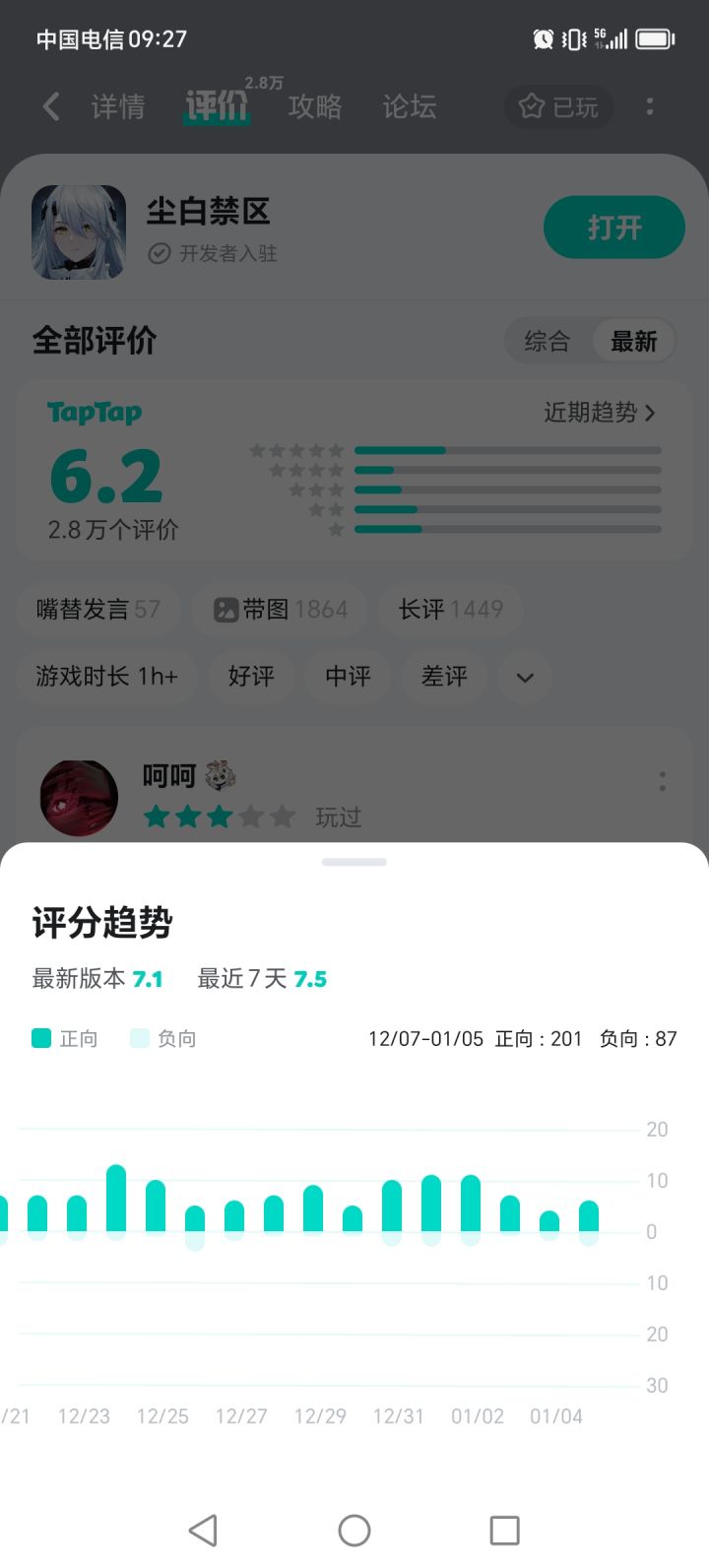Expand more review filters with the chevron

tap(525, 678)
